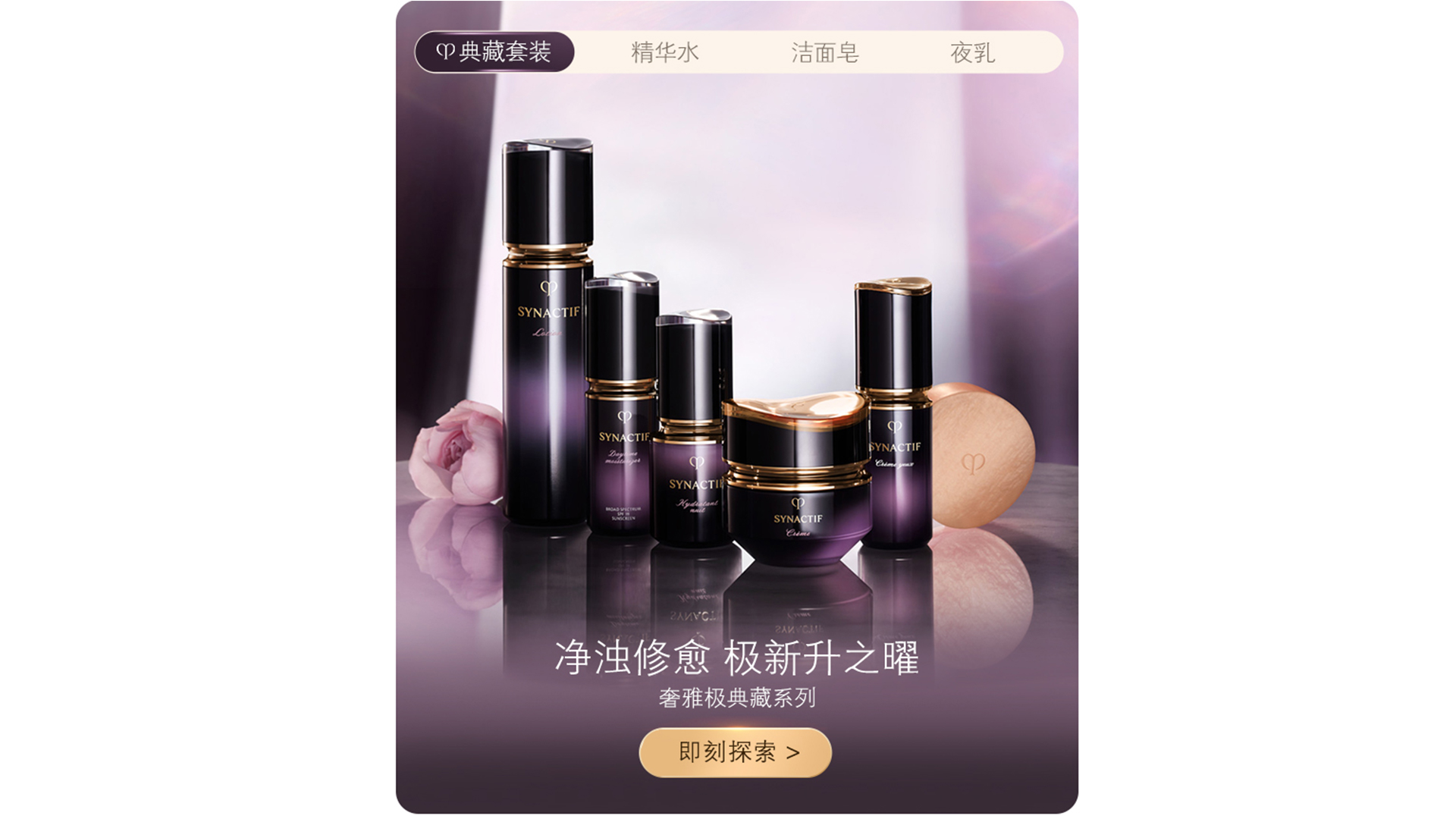Open the 夜乳 tab
1456x816 pixels.
click(972, 52)
